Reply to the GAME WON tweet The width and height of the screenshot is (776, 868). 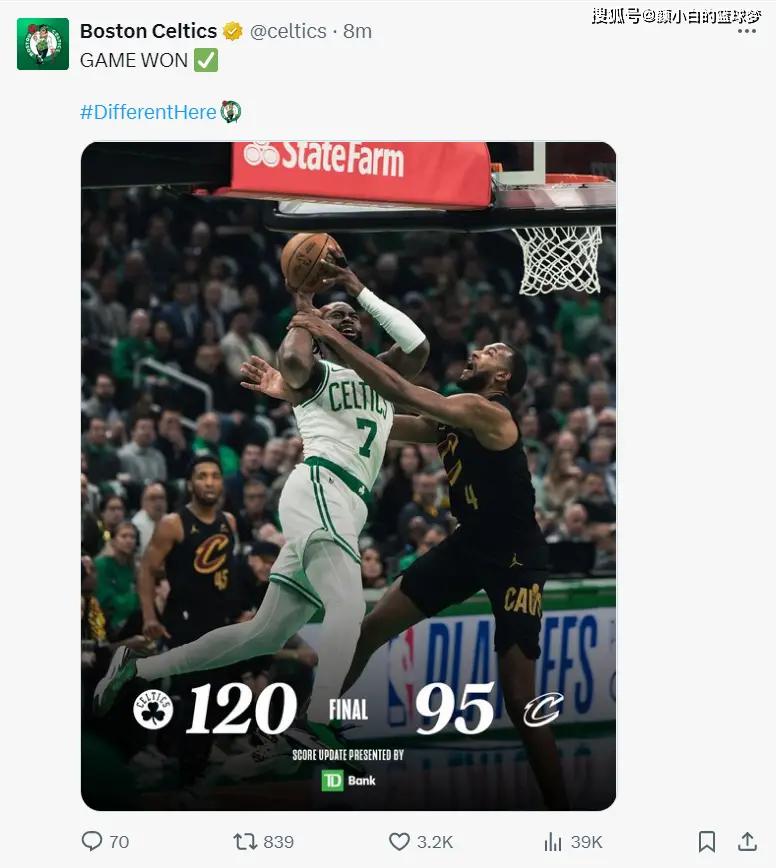coord(93,841)
